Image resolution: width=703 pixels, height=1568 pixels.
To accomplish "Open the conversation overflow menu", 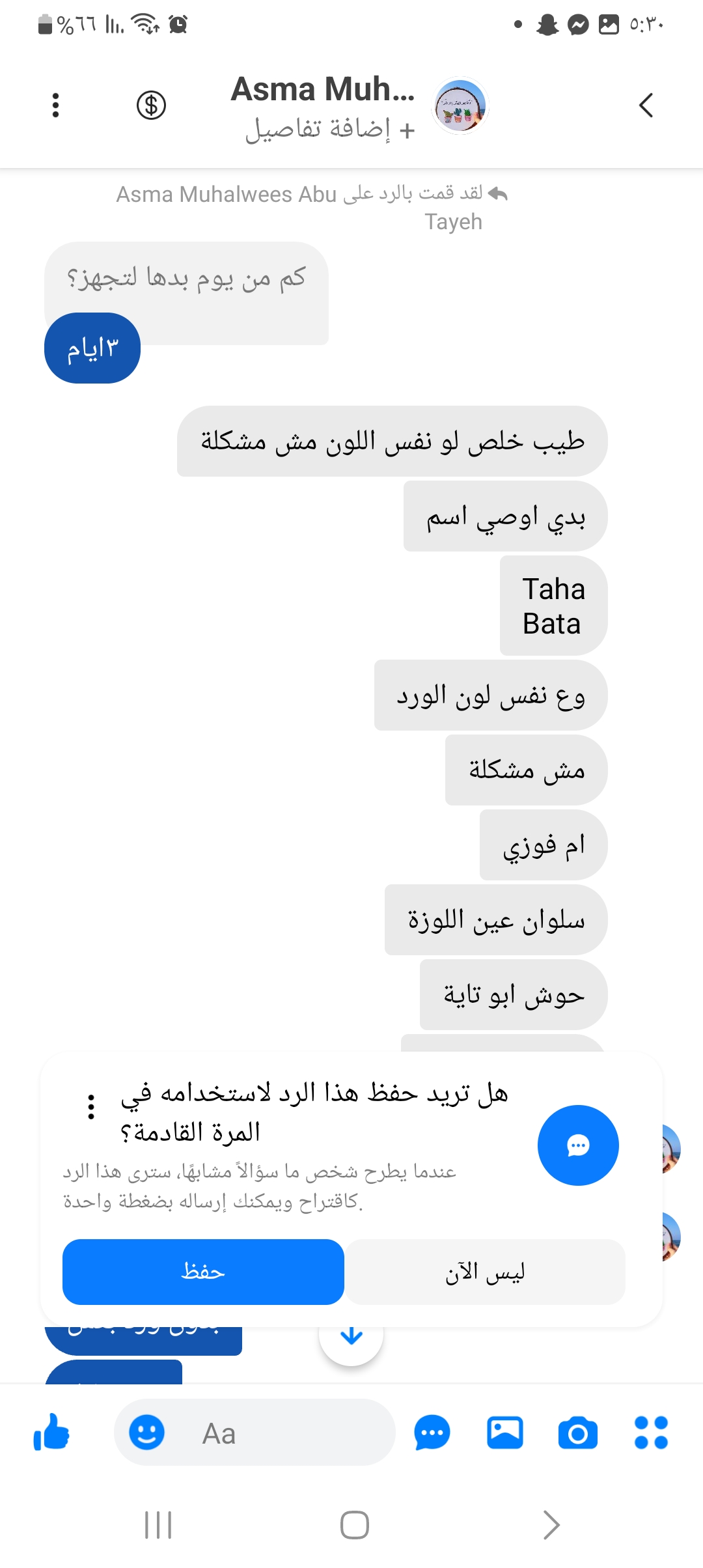I will coord(55,105).
